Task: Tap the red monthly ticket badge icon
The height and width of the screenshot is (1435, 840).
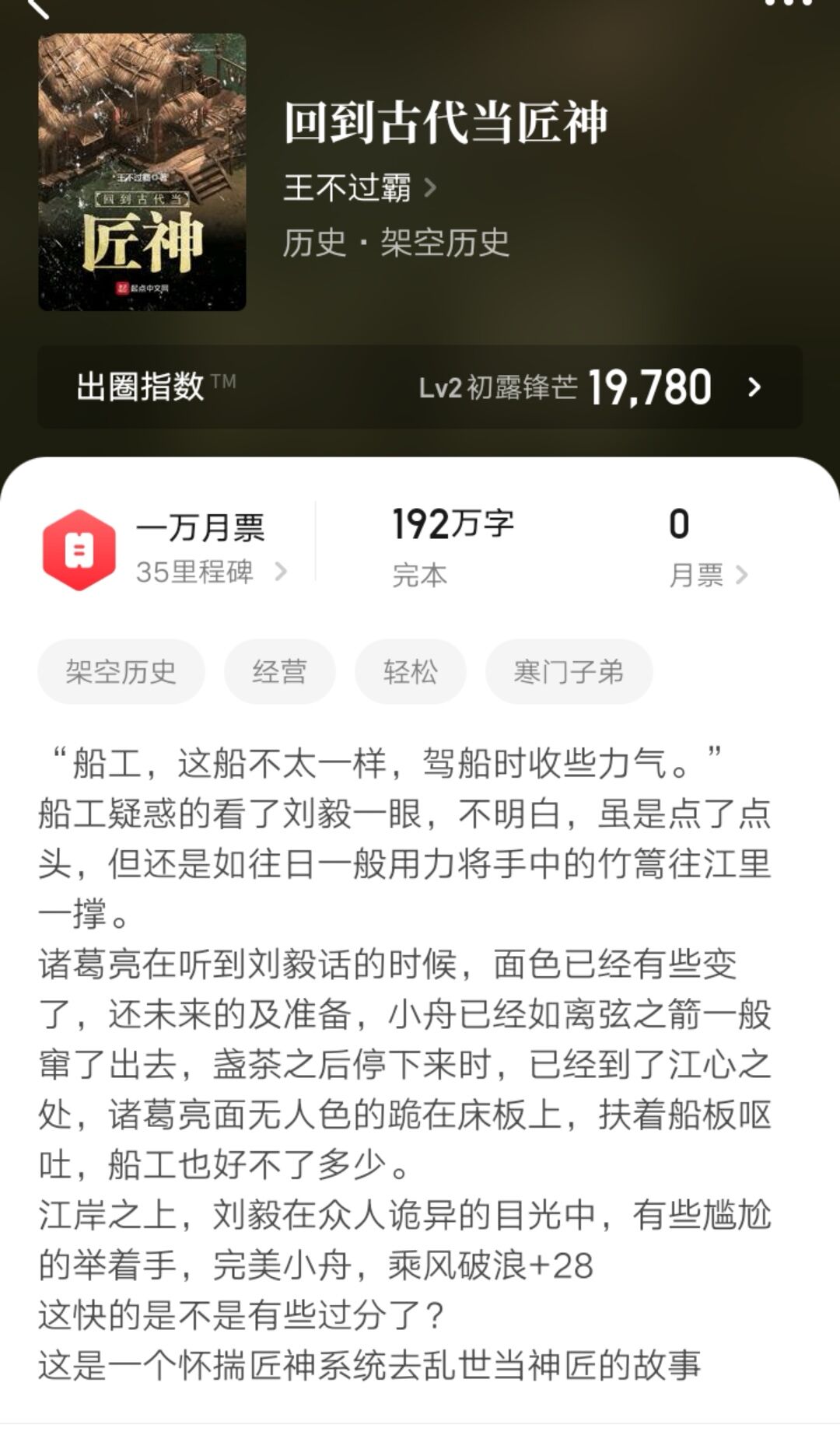Action: [x=81, y=549]
